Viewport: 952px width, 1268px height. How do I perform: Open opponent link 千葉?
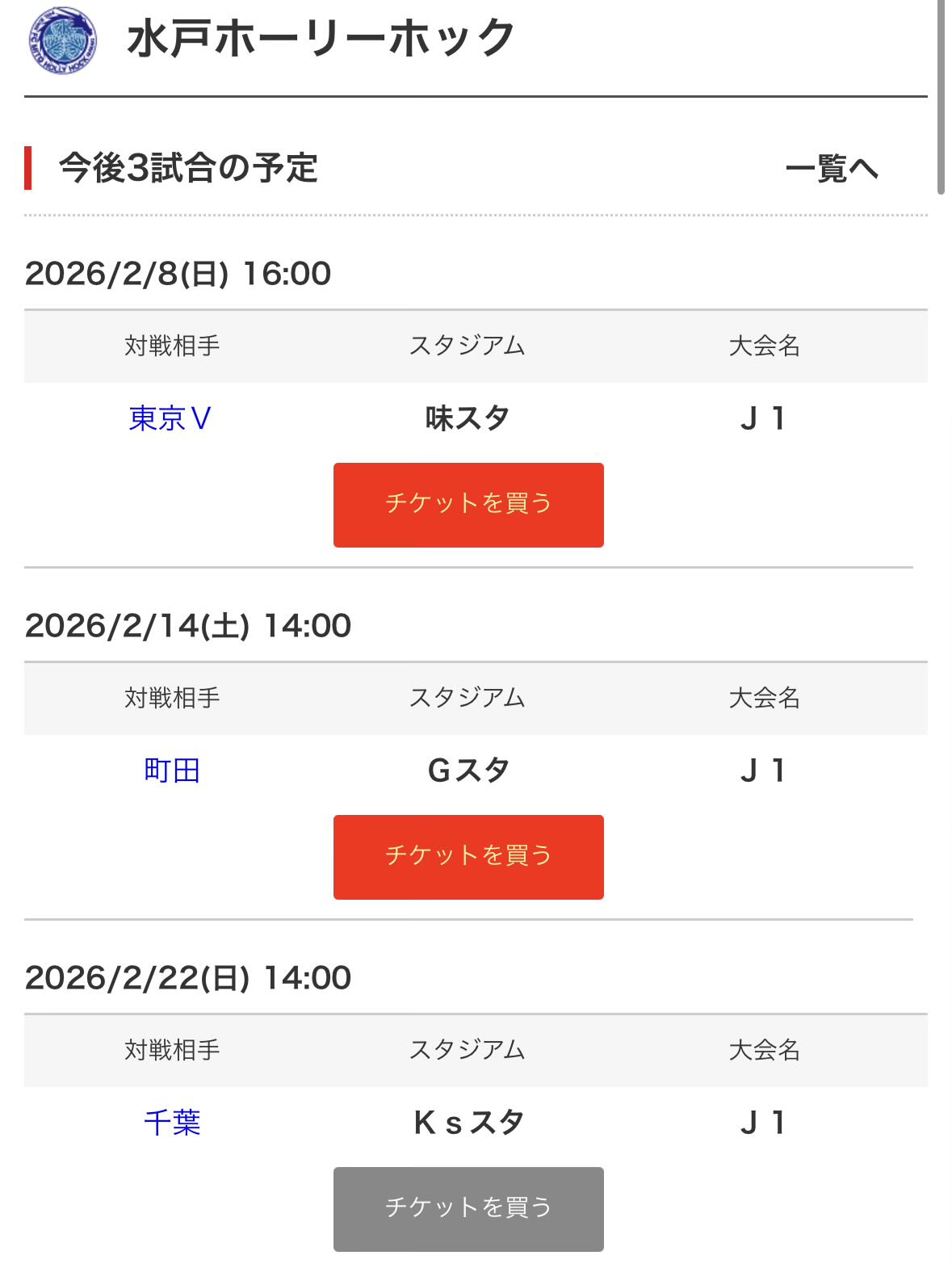pos(172,1123)
